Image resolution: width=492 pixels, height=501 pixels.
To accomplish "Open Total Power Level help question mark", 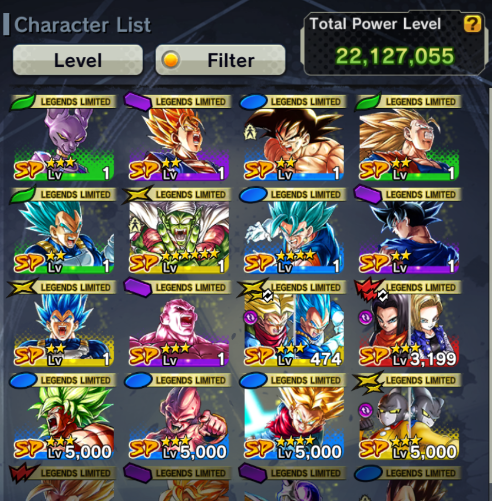I will click(472, 24).
